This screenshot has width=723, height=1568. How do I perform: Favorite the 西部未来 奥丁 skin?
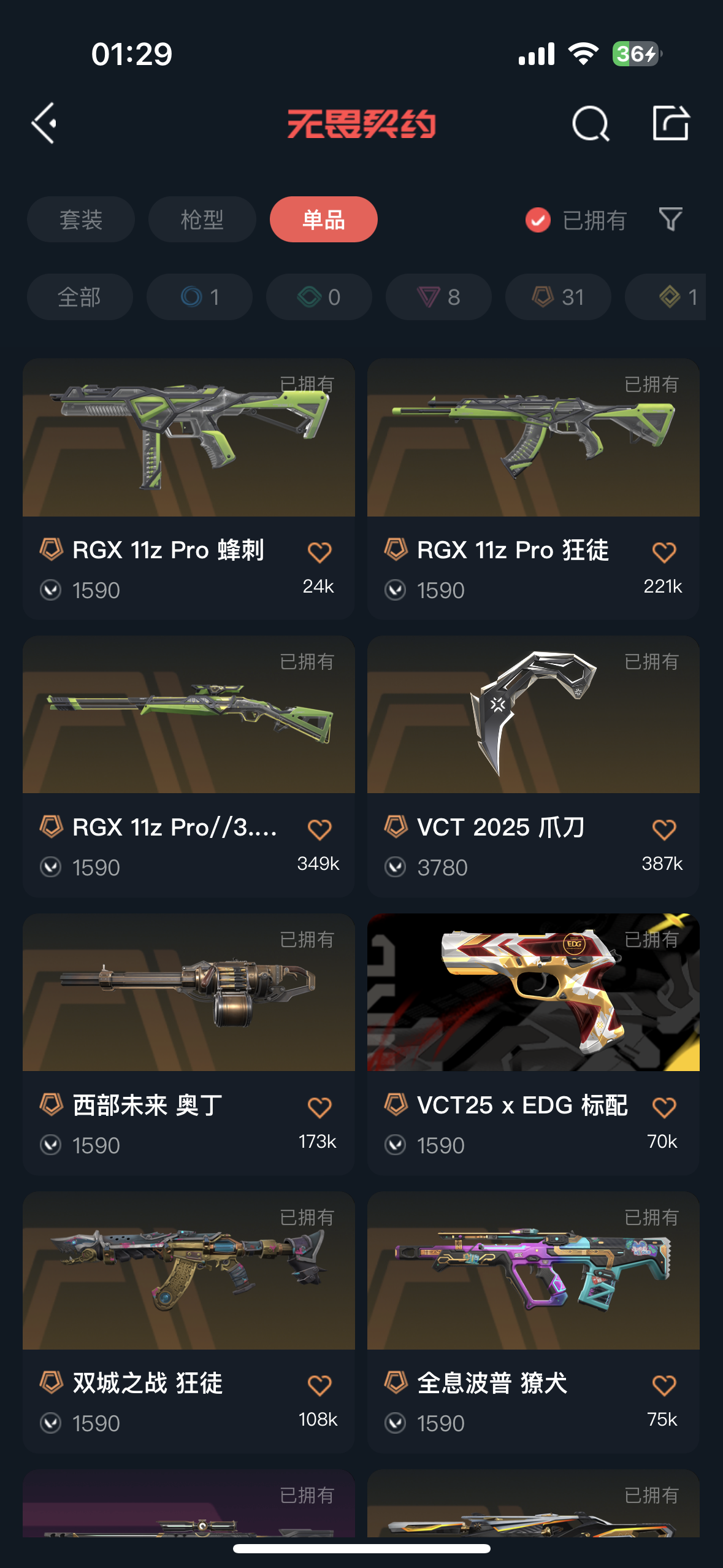(x=319, y=1107)
